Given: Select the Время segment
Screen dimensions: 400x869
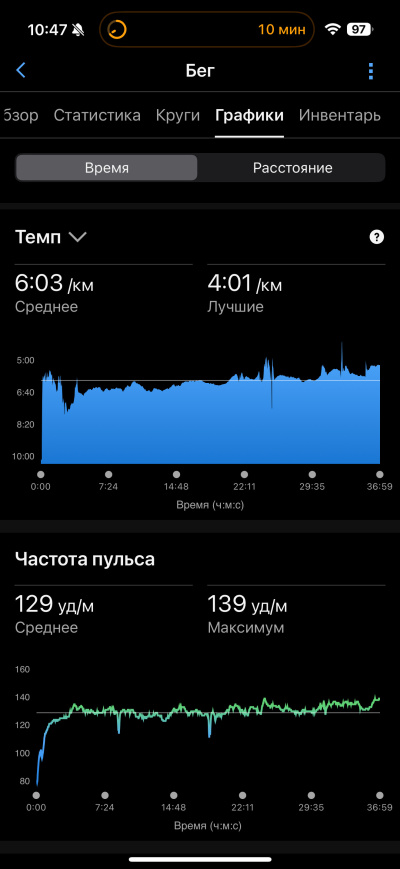Looking at the screenshot, I should click(x=106, y=168).
